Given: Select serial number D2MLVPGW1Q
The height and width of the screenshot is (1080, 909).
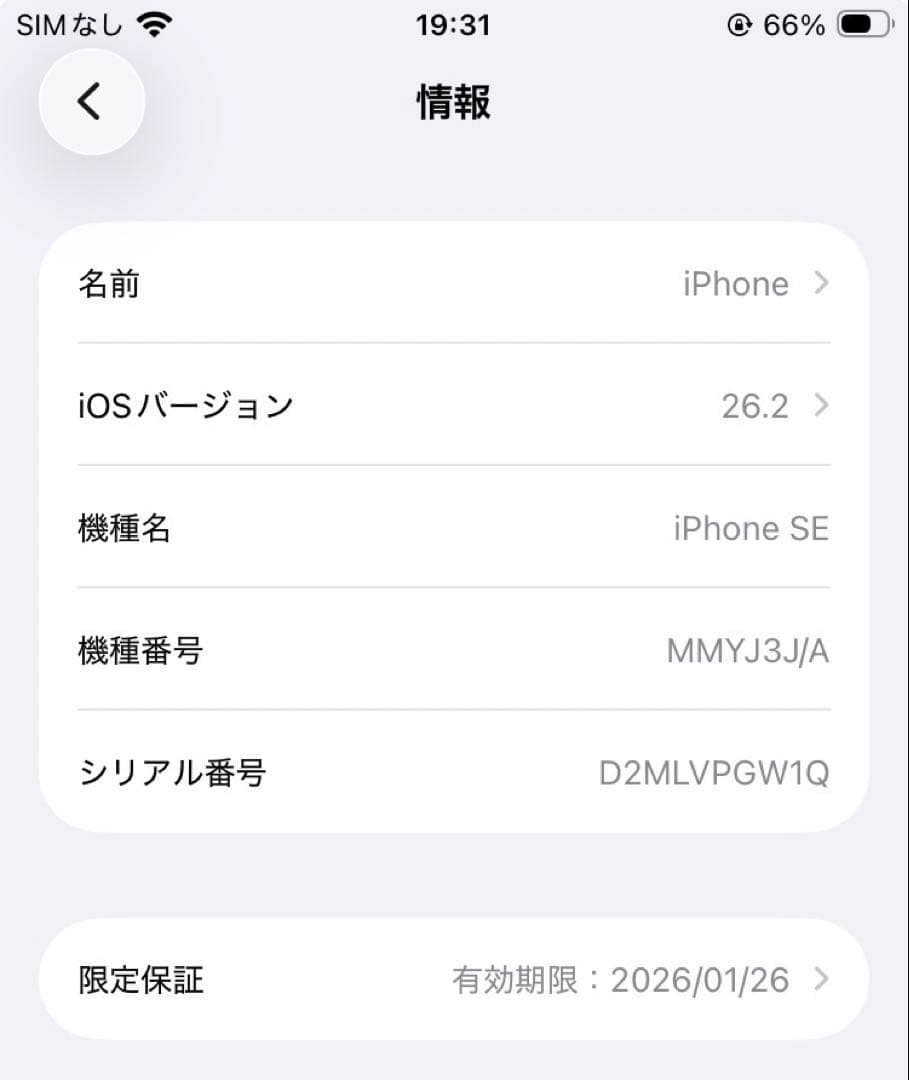Looking at the screenshot, I should [x=713, y=773].
